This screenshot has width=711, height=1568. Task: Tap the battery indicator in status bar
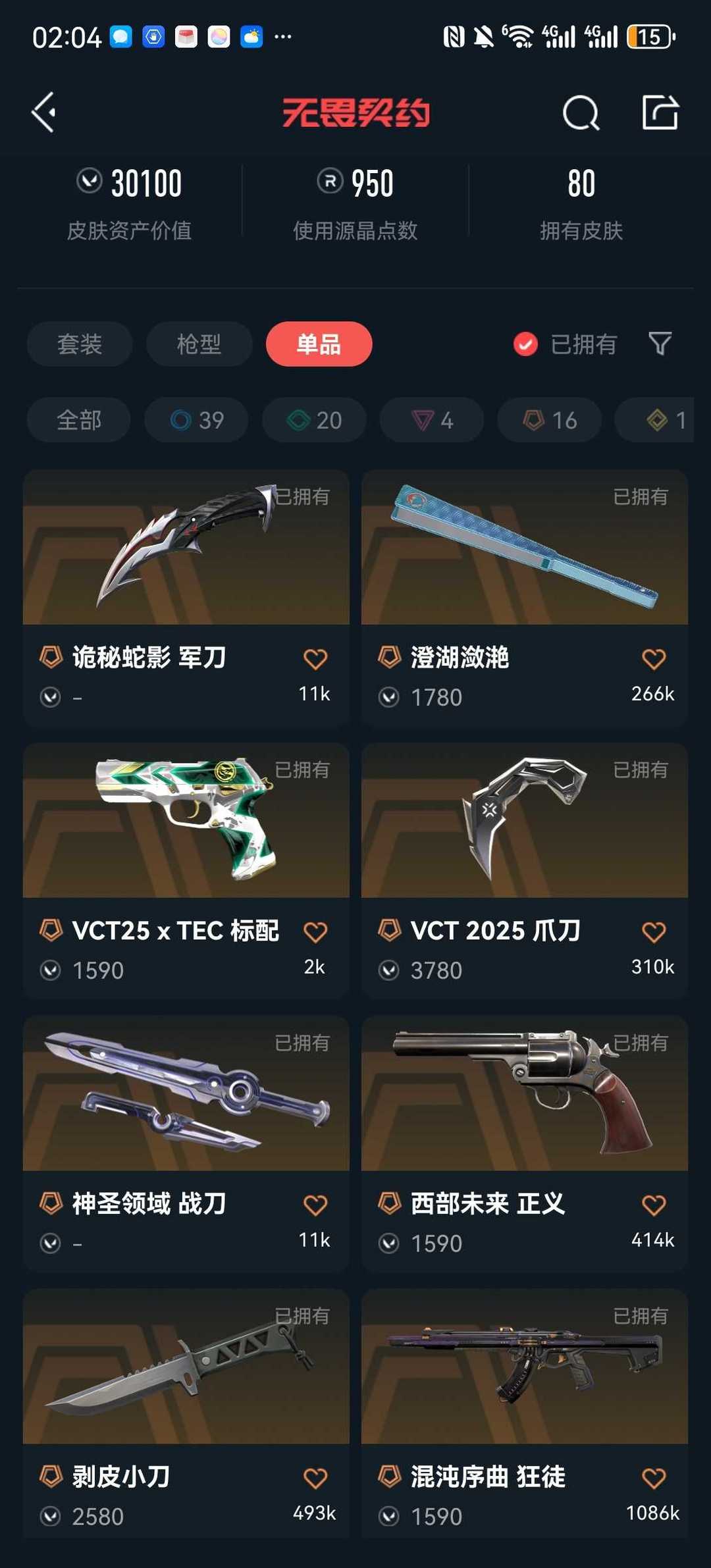[648, 38]
